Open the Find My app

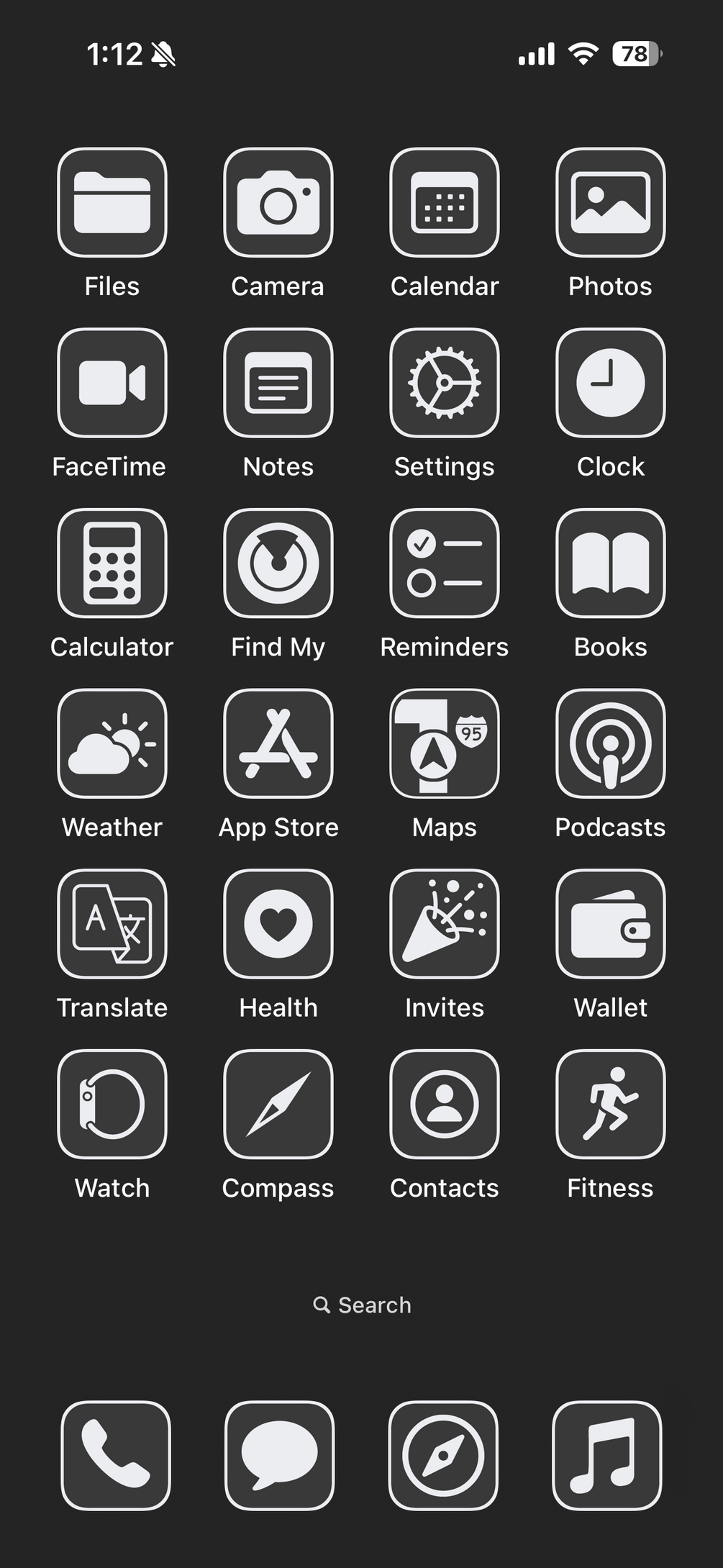[278, 563]
